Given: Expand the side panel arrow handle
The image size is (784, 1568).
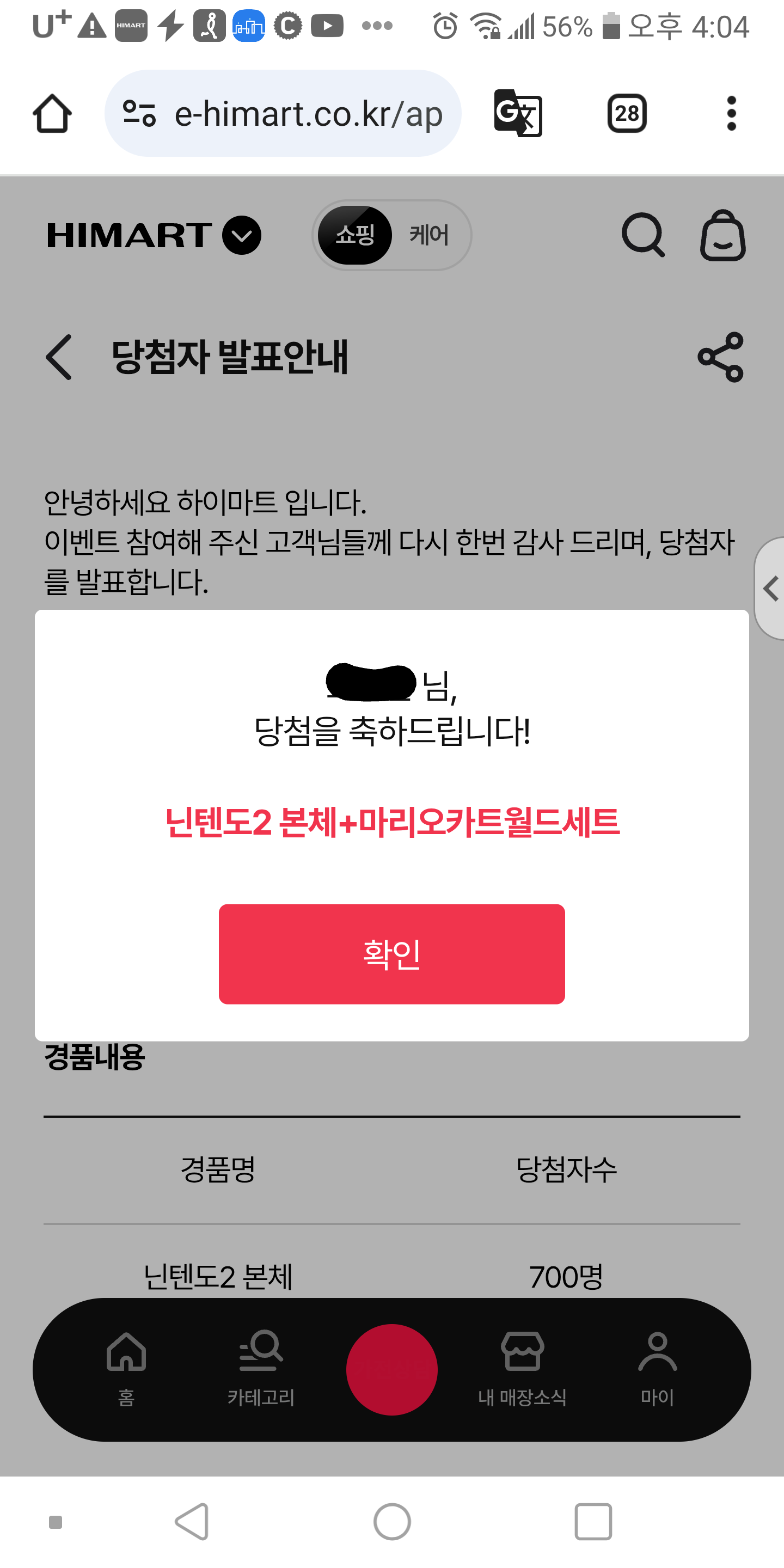Looking at the screenshot, I should [x=769, y=588].
